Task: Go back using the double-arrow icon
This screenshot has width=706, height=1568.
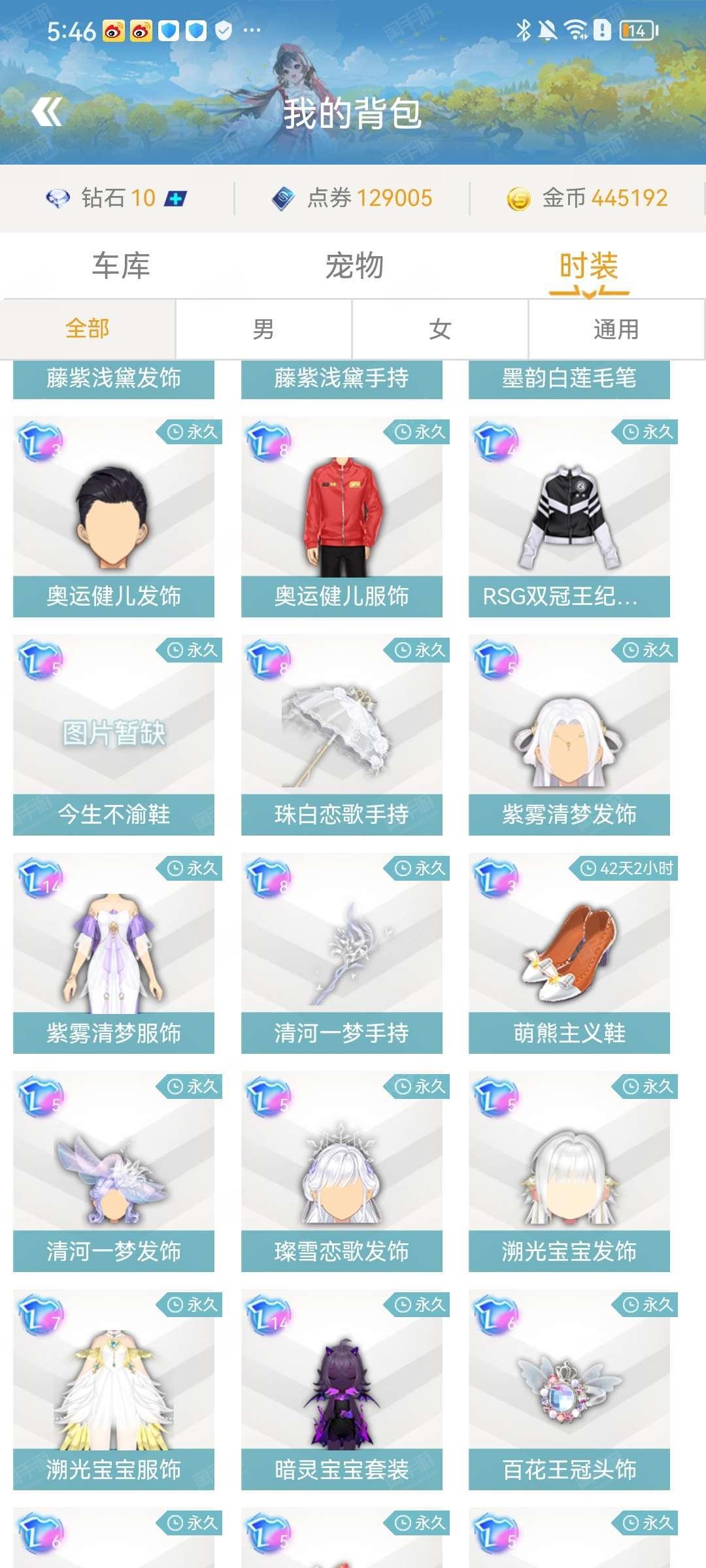Action: tap(47, 112)
